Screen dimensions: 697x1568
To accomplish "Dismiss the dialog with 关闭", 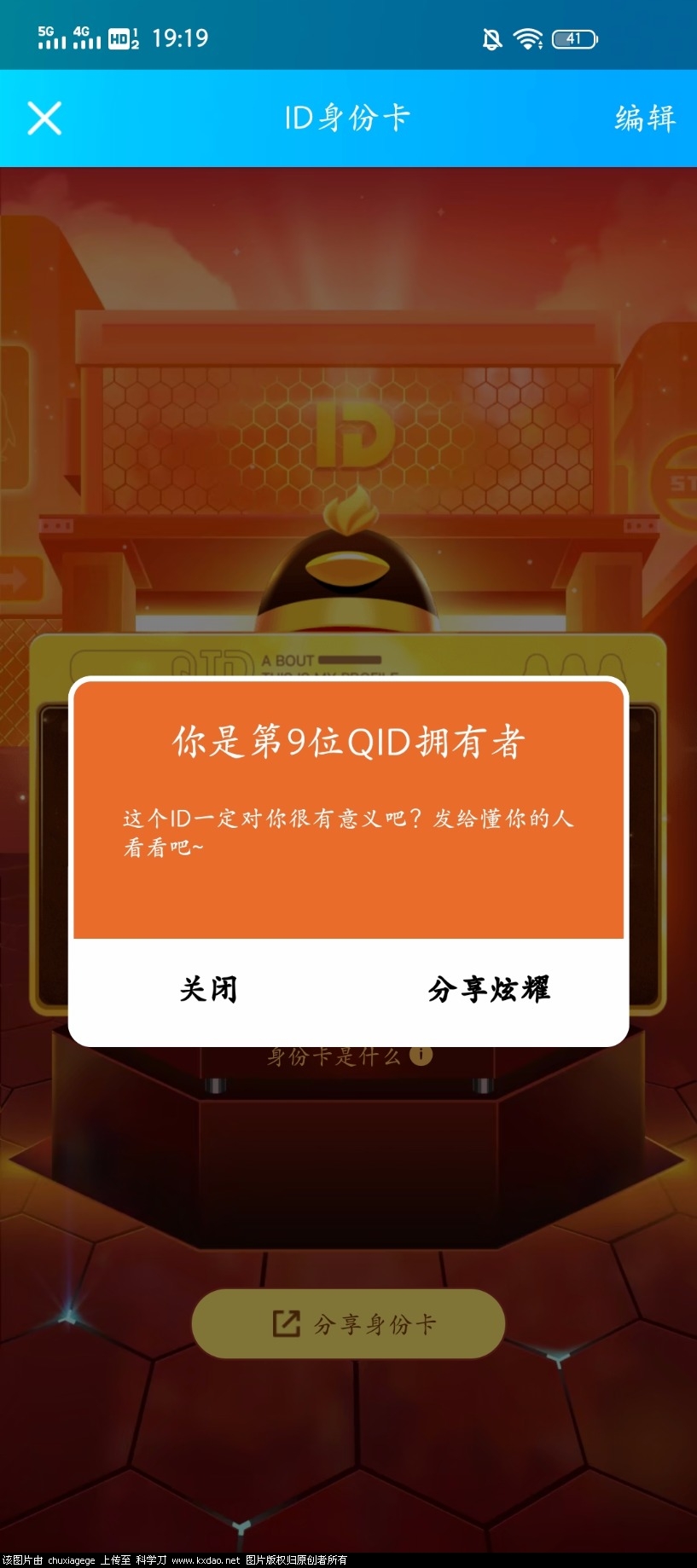I will [208, 989].
